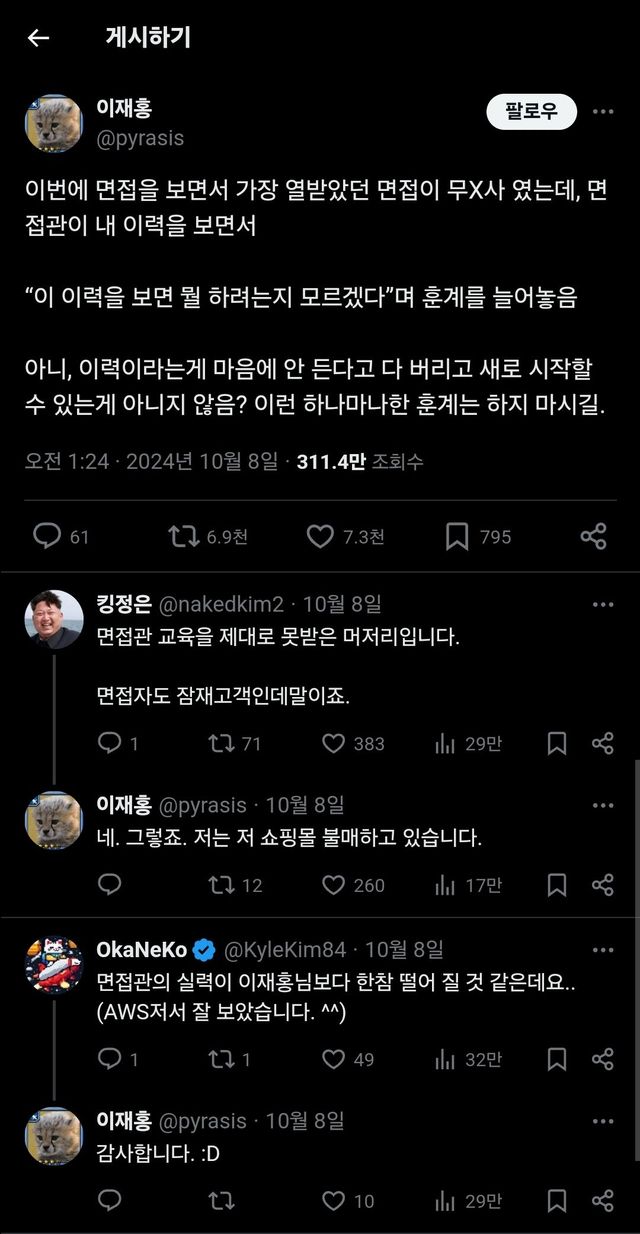Image resolution: width=640 pixels, height=1234 pixels.
Task: Go back using the arrow icon
Action: click(x=38, y=38)
